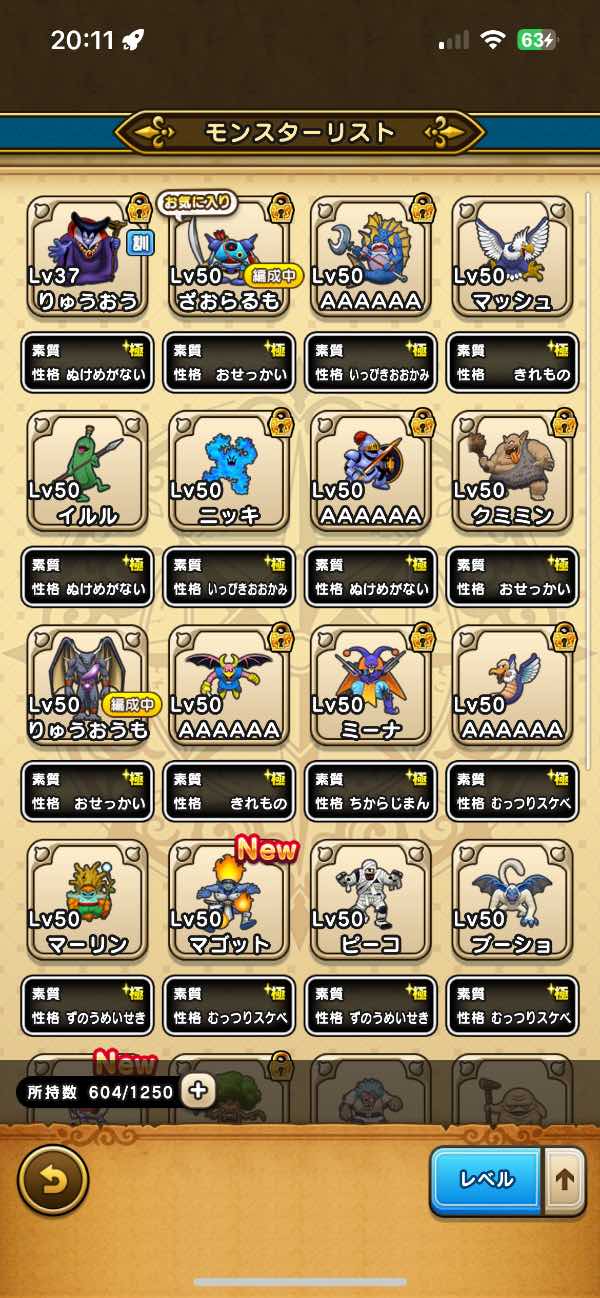This screenshot has height=1298, width=600.
Task: View the イルル monster details
Action: [x=89, y=472]
